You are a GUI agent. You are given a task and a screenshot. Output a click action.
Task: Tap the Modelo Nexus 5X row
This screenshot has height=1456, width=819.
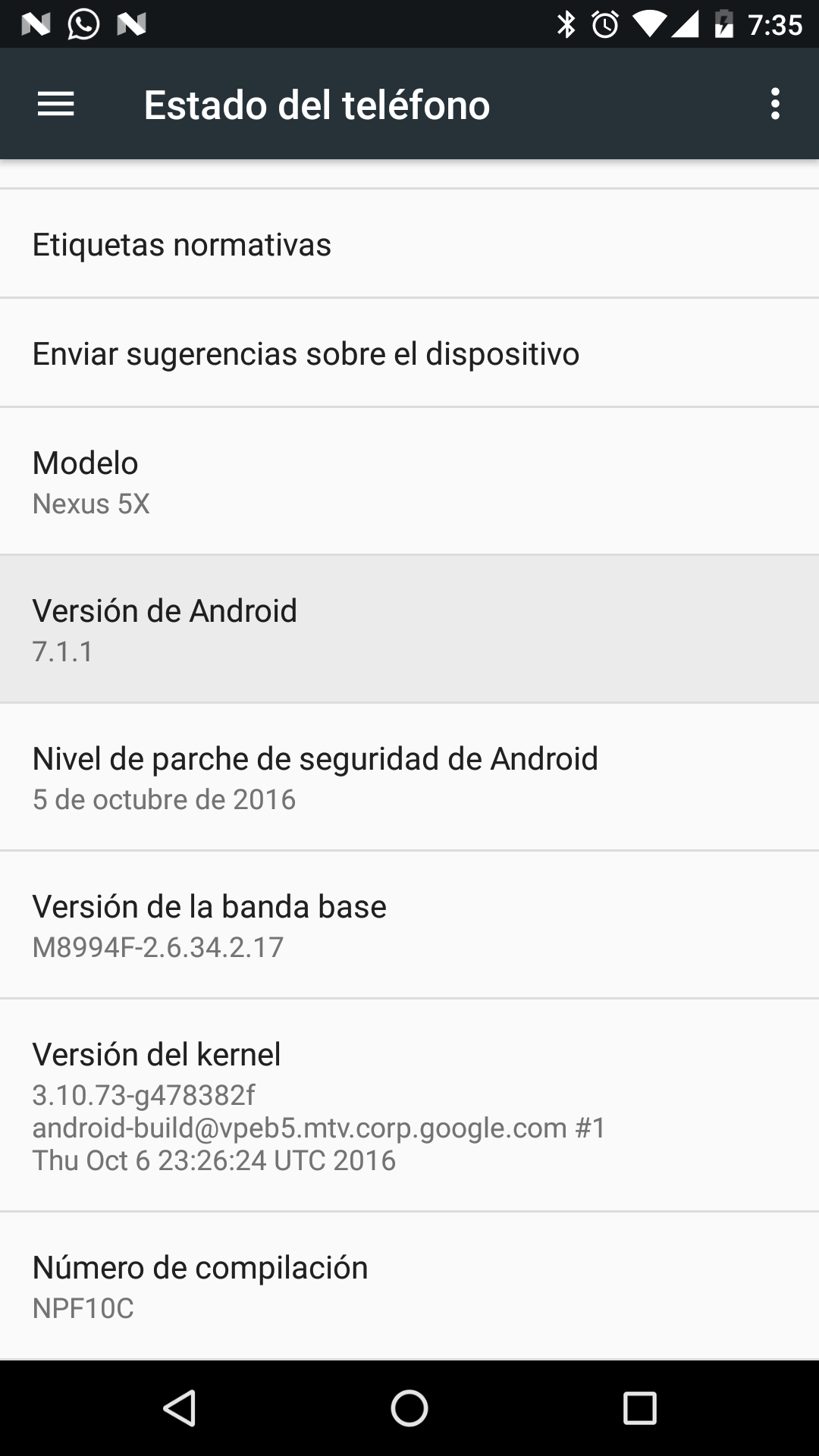click(x=409, y=482)
